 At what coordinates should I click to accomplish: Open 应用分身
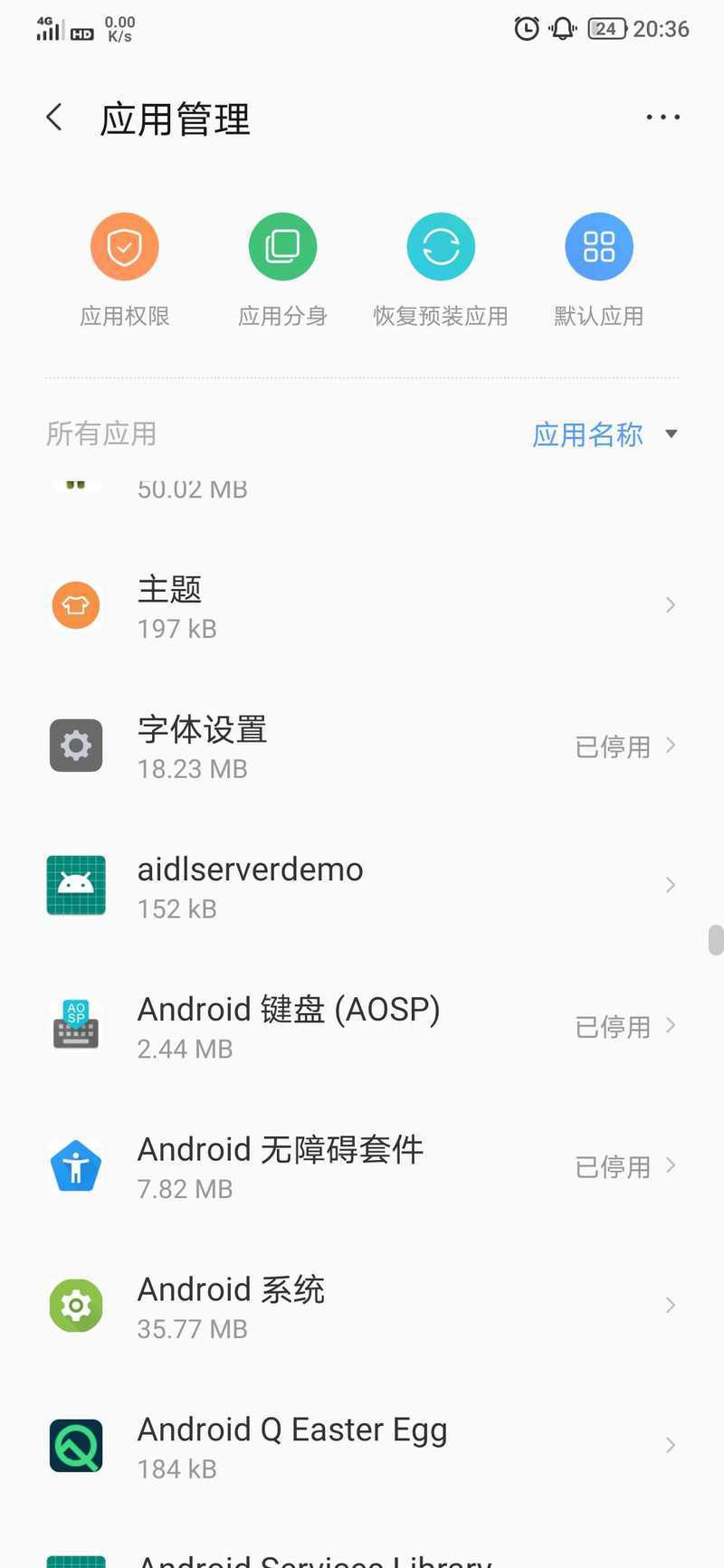coord(282,271)
